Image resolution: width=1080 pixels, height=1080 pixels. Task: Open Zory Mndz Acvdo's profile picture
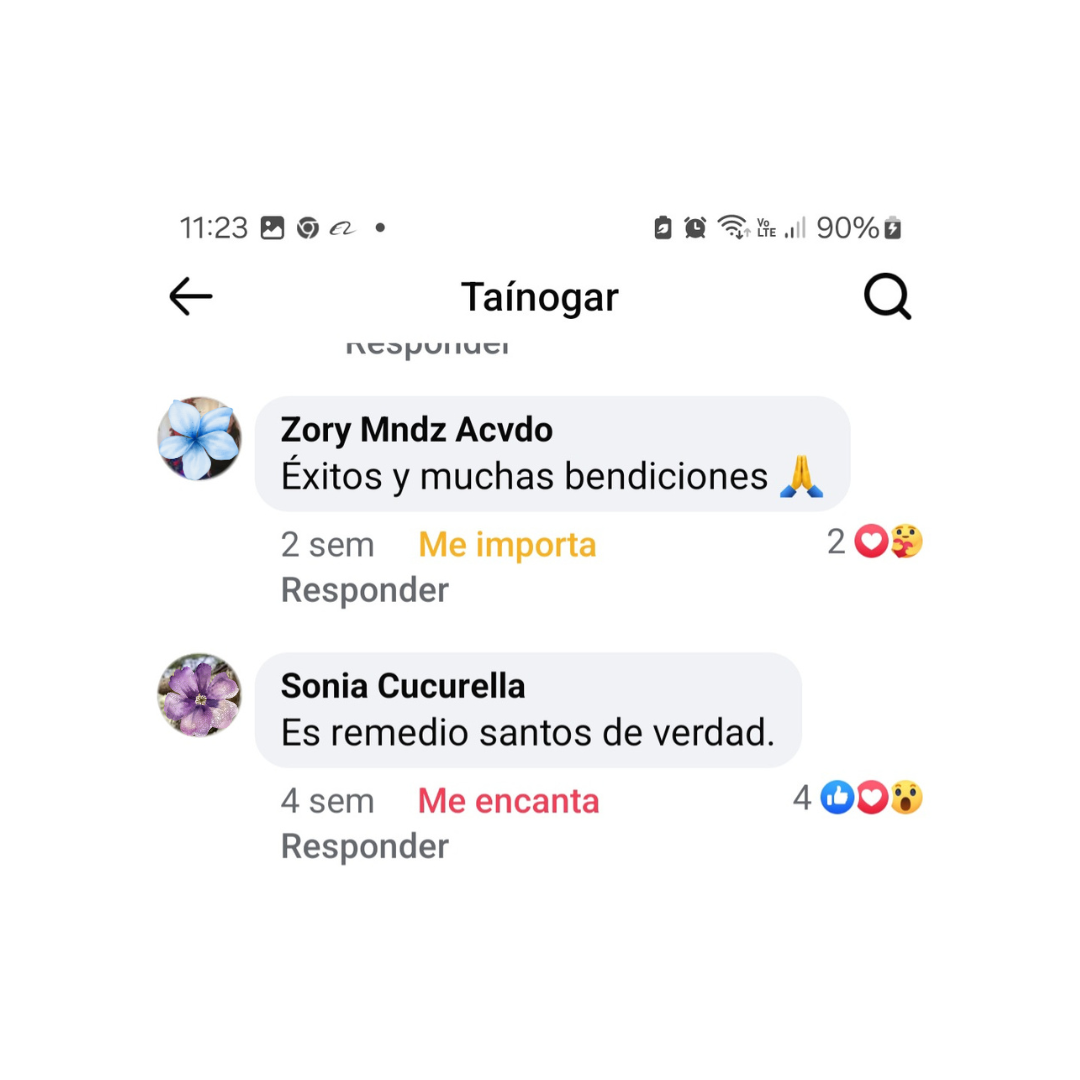(199, 439)
